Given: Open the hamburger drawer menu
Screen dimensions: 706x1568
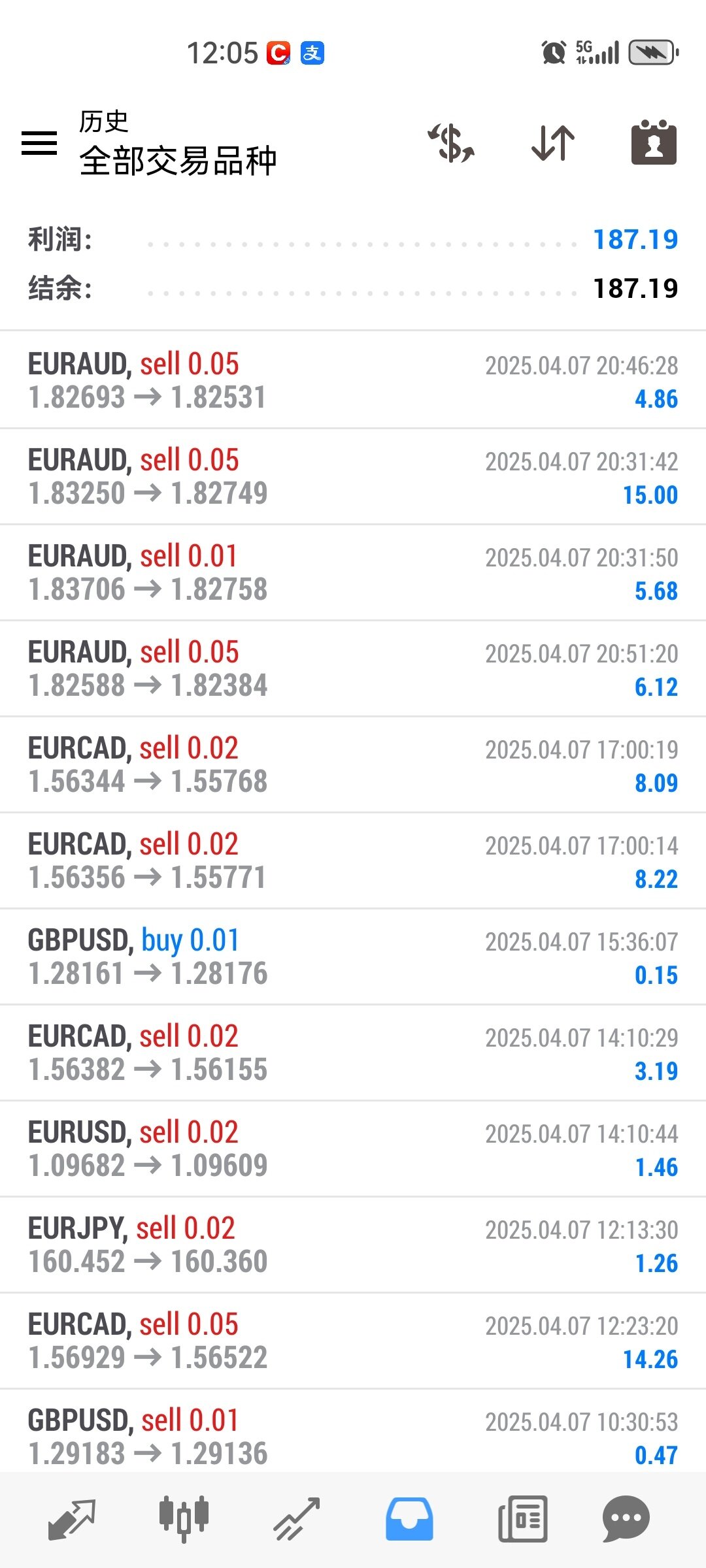Looking at the screenshot, I should (39, 142).
